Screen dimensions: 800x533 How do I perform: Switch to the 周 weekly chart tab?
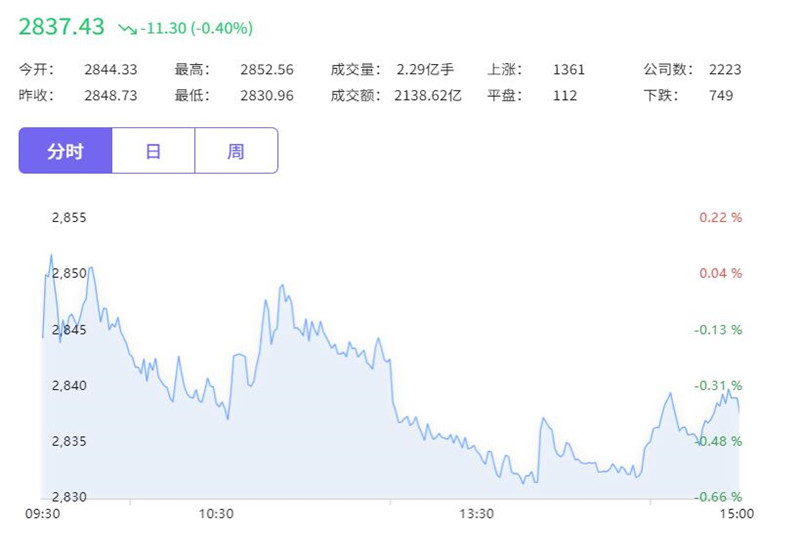[x=236, y=151]
